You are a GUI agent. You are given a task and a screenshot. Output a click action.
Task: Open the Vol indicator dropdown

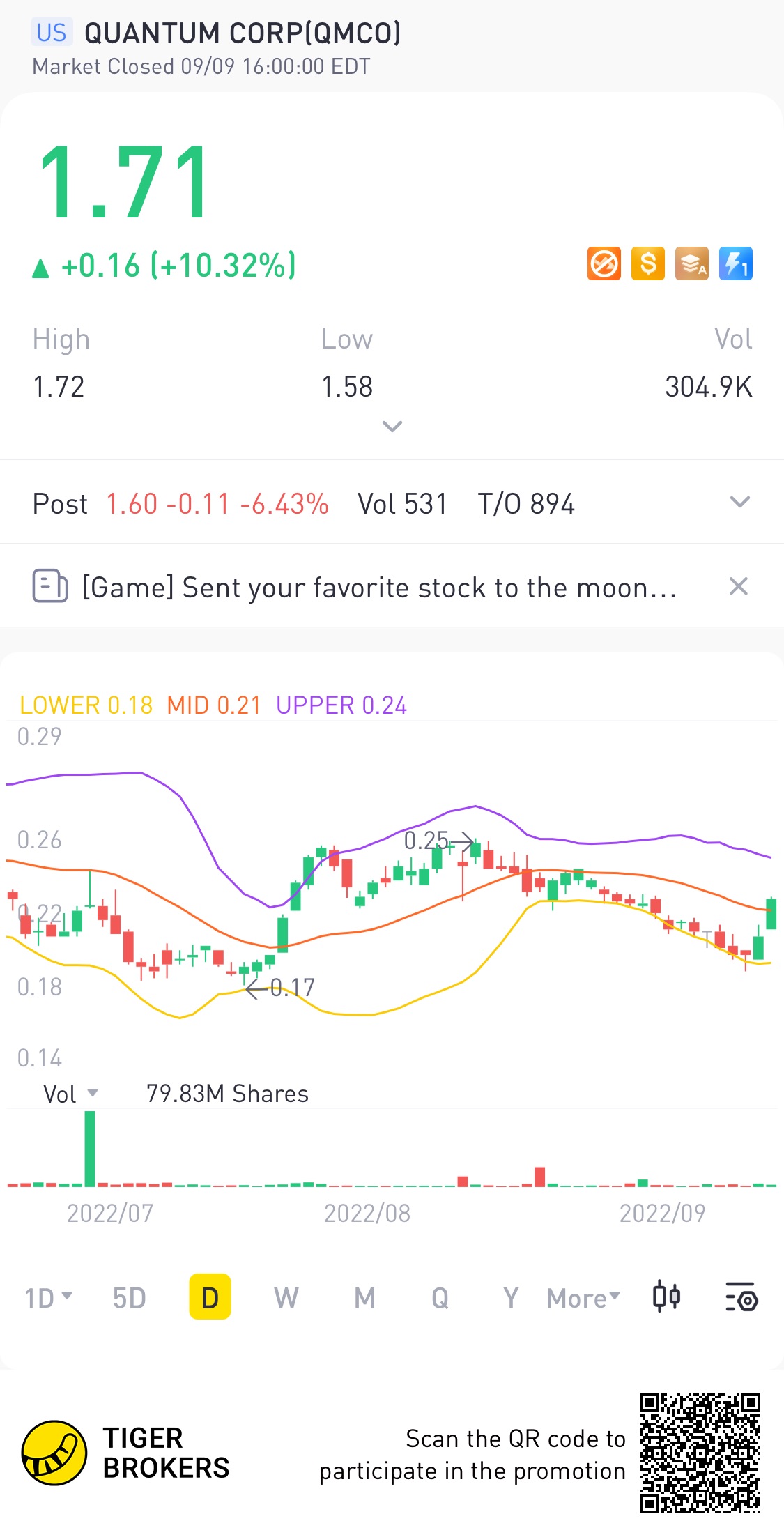(x=70, y=1094)
